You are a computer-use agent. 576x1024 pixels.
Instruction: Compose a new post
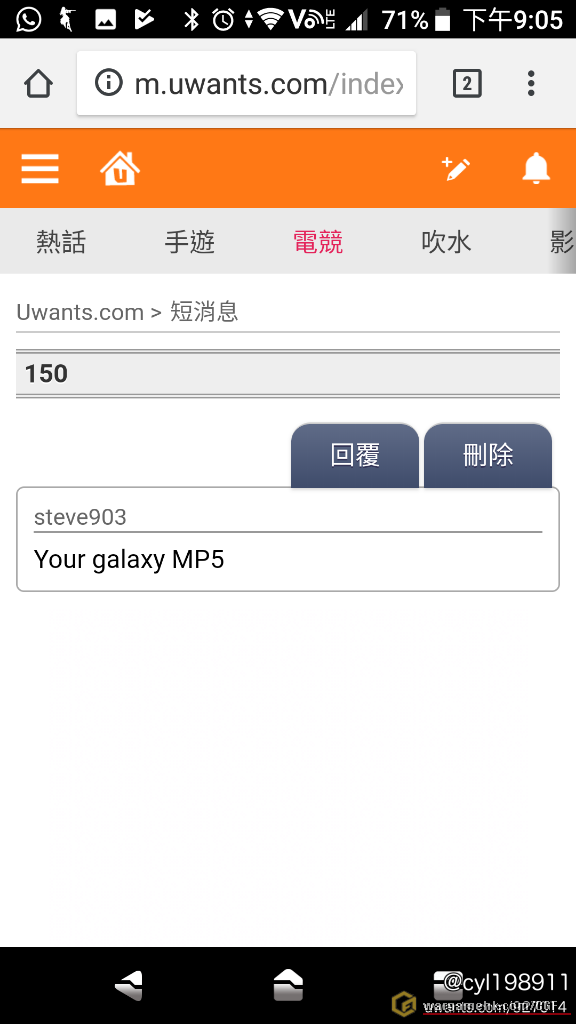456,168
